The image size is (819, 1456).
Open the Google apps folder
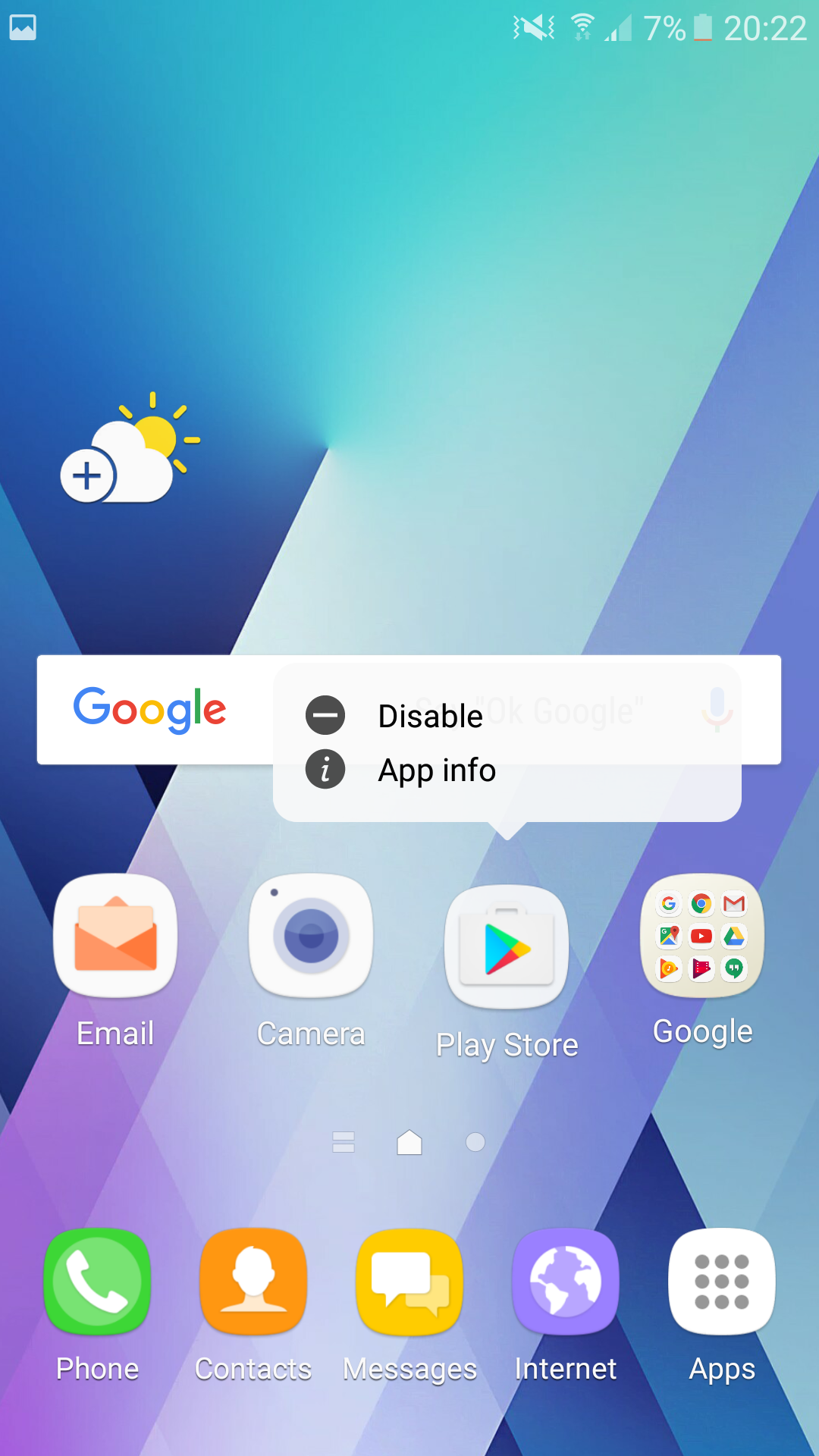[x=702, y=936]
